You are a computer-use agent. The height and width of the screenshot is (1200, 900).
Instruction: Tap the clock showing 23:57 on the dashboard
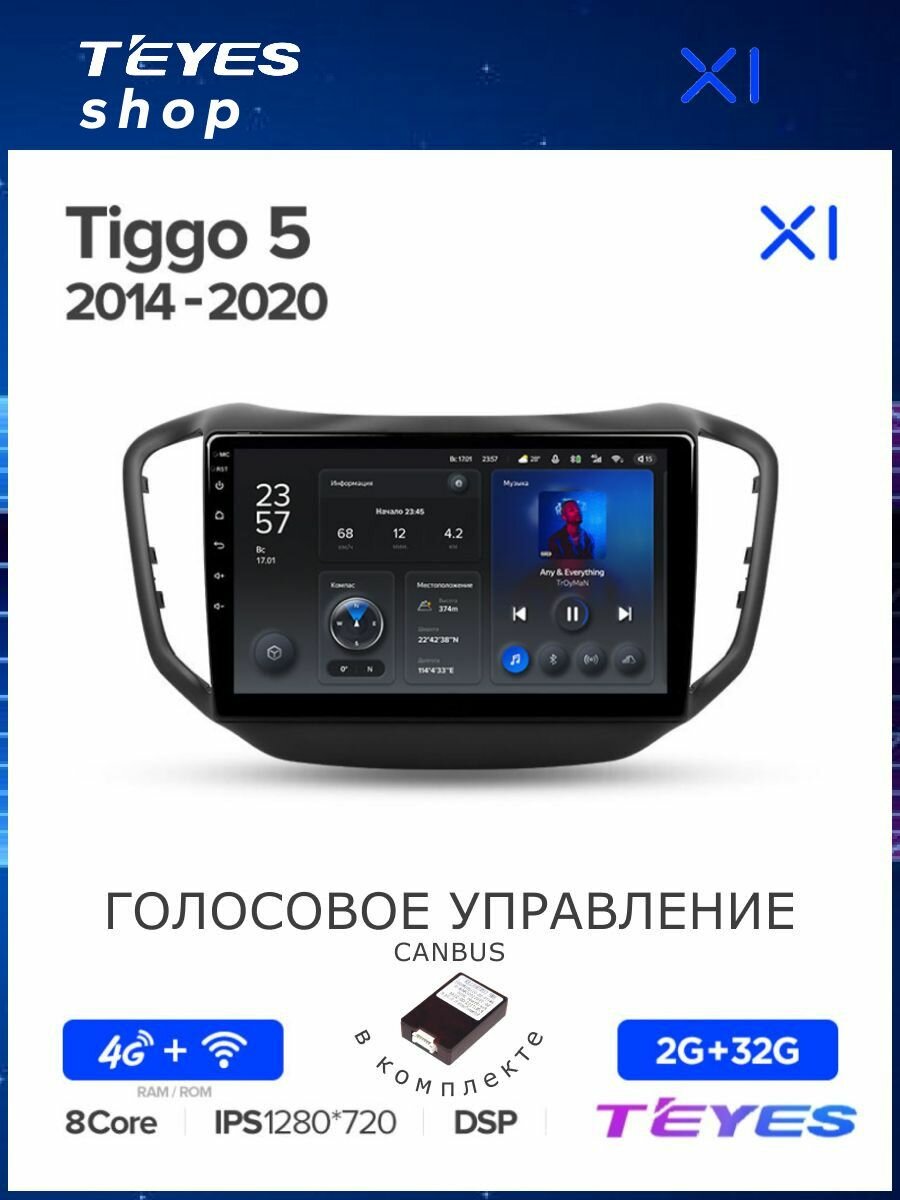pyautogui.click(x=274, y=507)
